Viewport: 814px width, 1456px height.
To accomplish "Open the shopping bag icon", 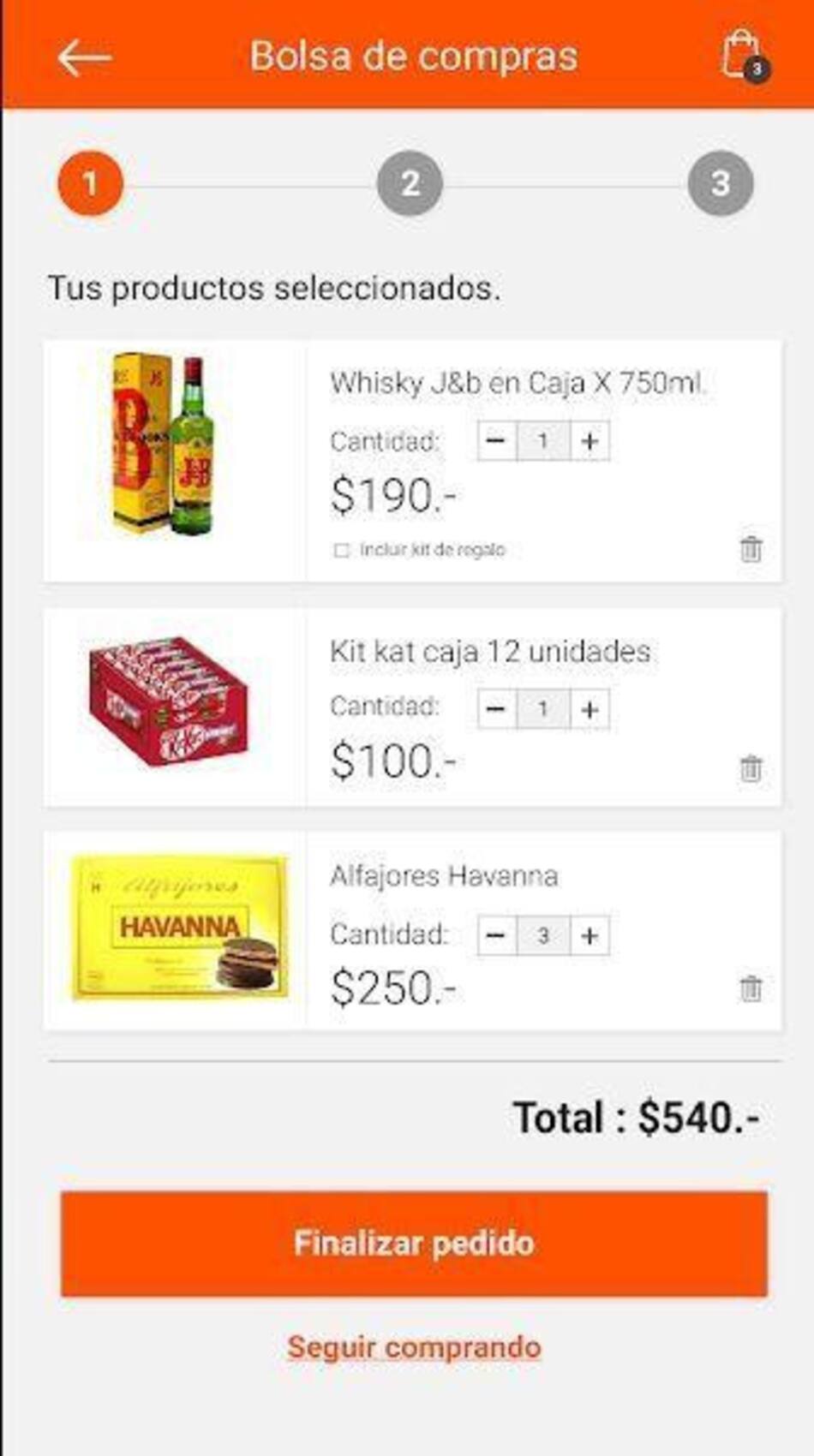I will click(742, 56).
